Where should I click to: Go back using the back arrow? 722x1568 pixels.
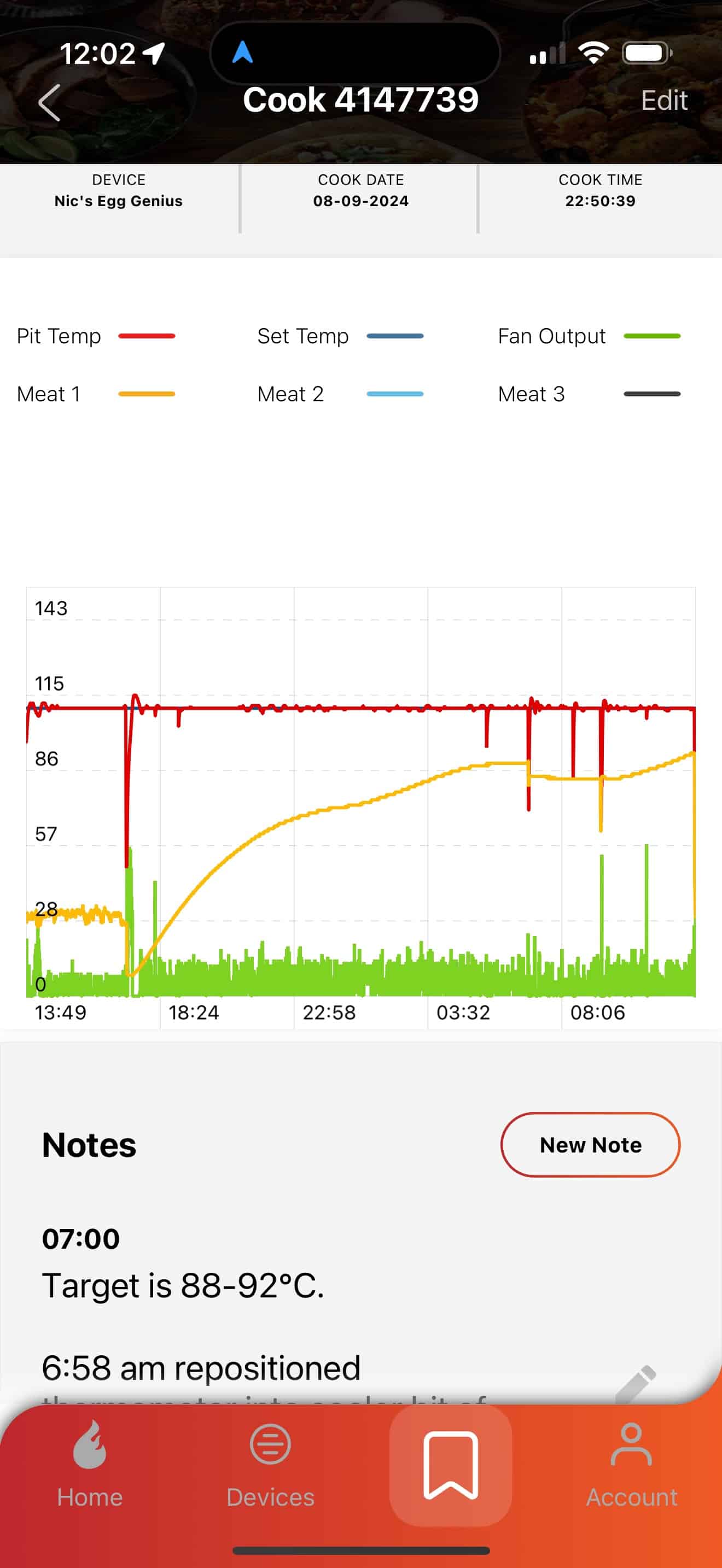point(50,102)
